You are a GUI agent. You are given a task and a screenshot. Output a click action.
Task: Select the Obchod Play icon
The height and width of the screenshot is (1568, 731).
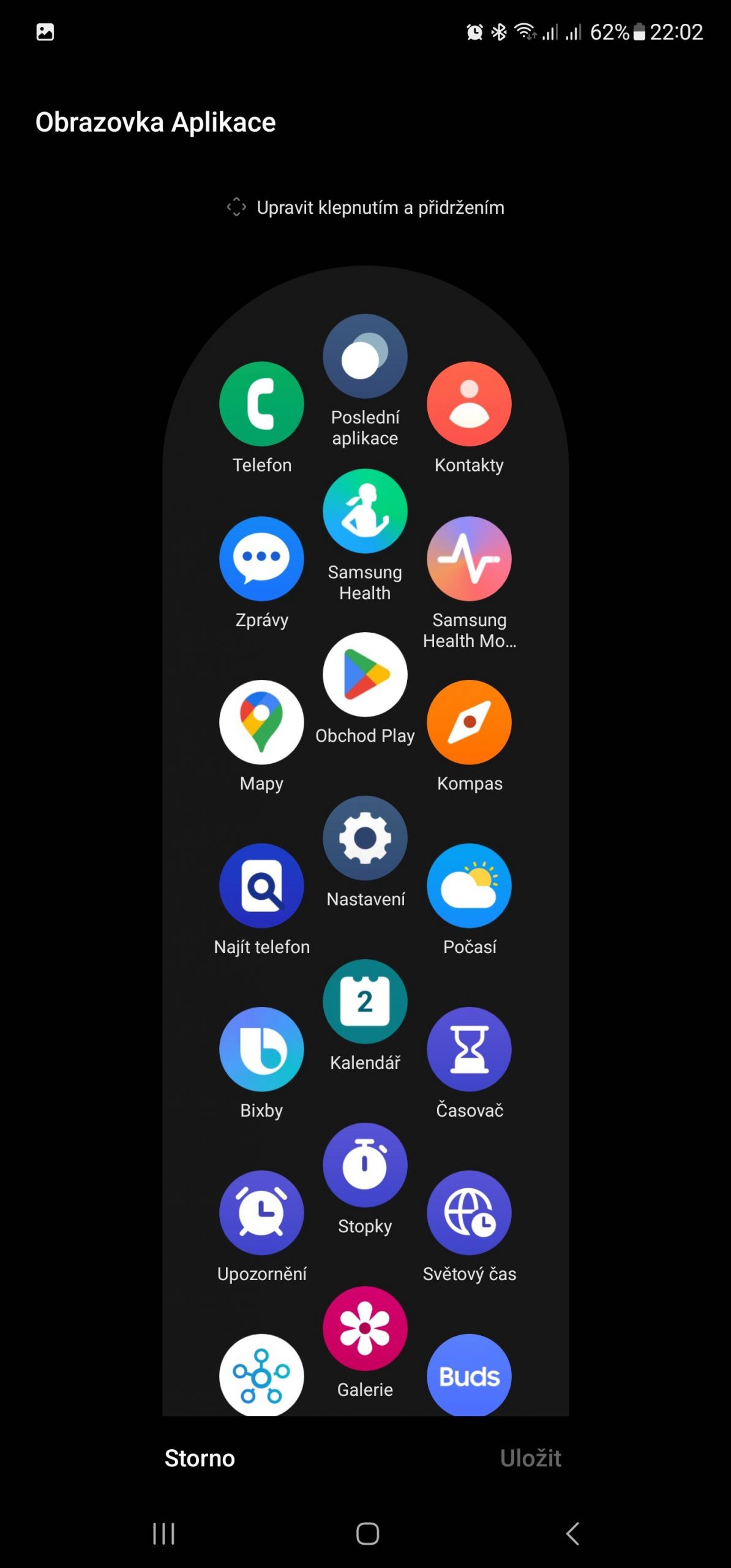pos(365,674)
